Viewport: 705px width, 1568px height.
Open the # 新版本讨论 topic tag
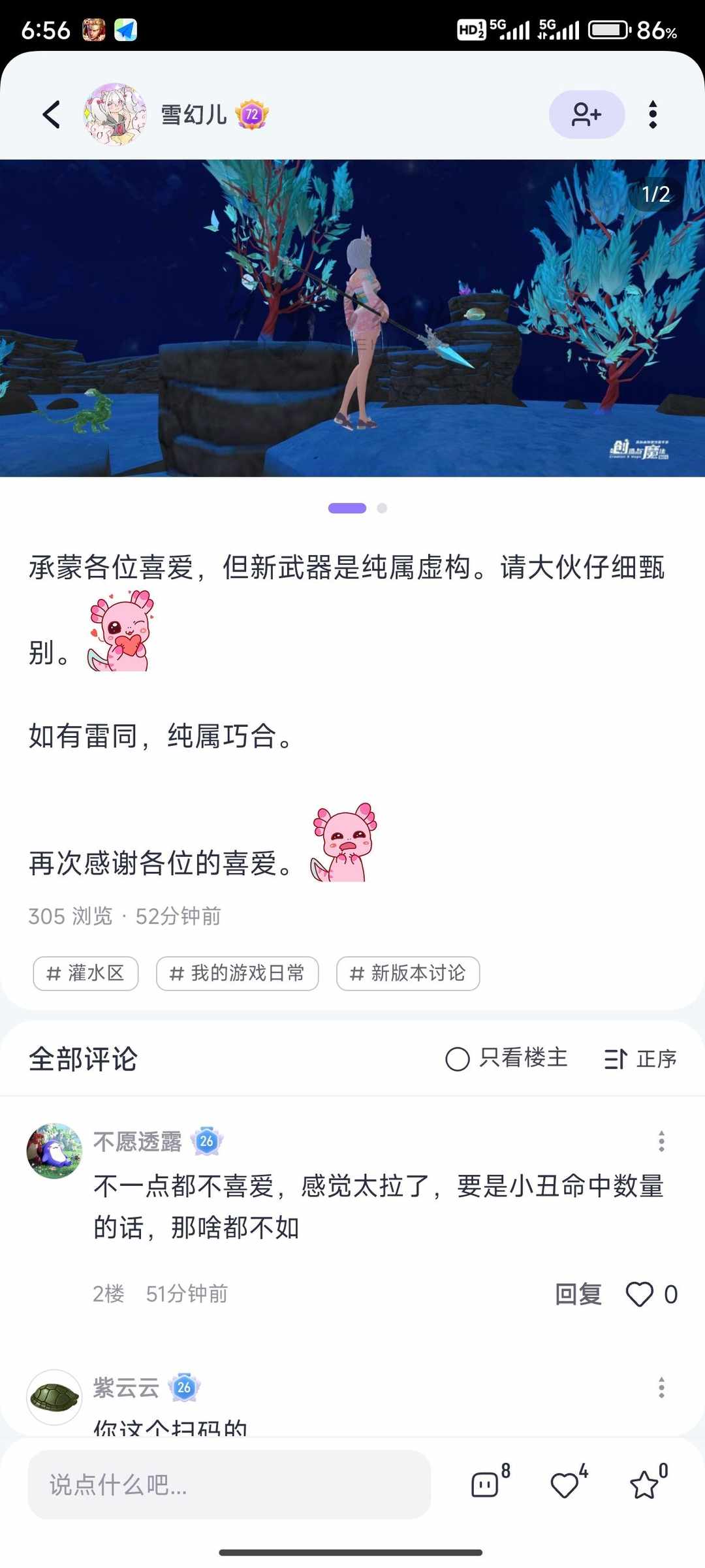pos(407,974)
